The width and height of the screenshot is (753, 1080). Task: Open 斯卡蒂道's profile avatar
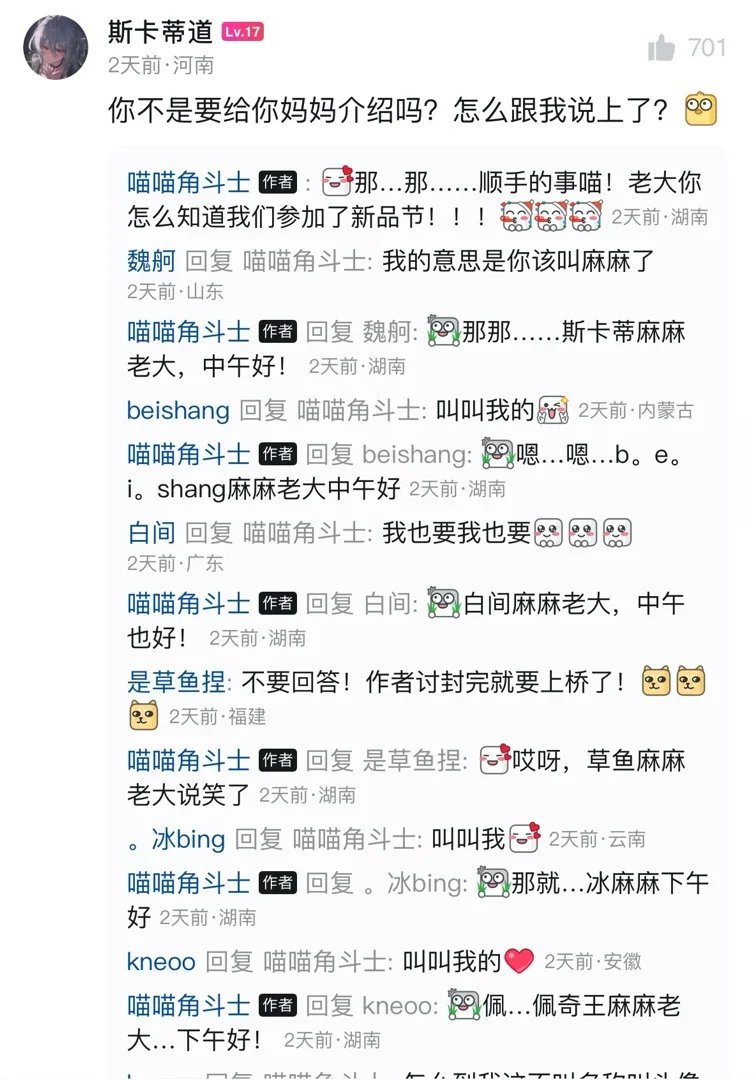[x=55, y=47]
